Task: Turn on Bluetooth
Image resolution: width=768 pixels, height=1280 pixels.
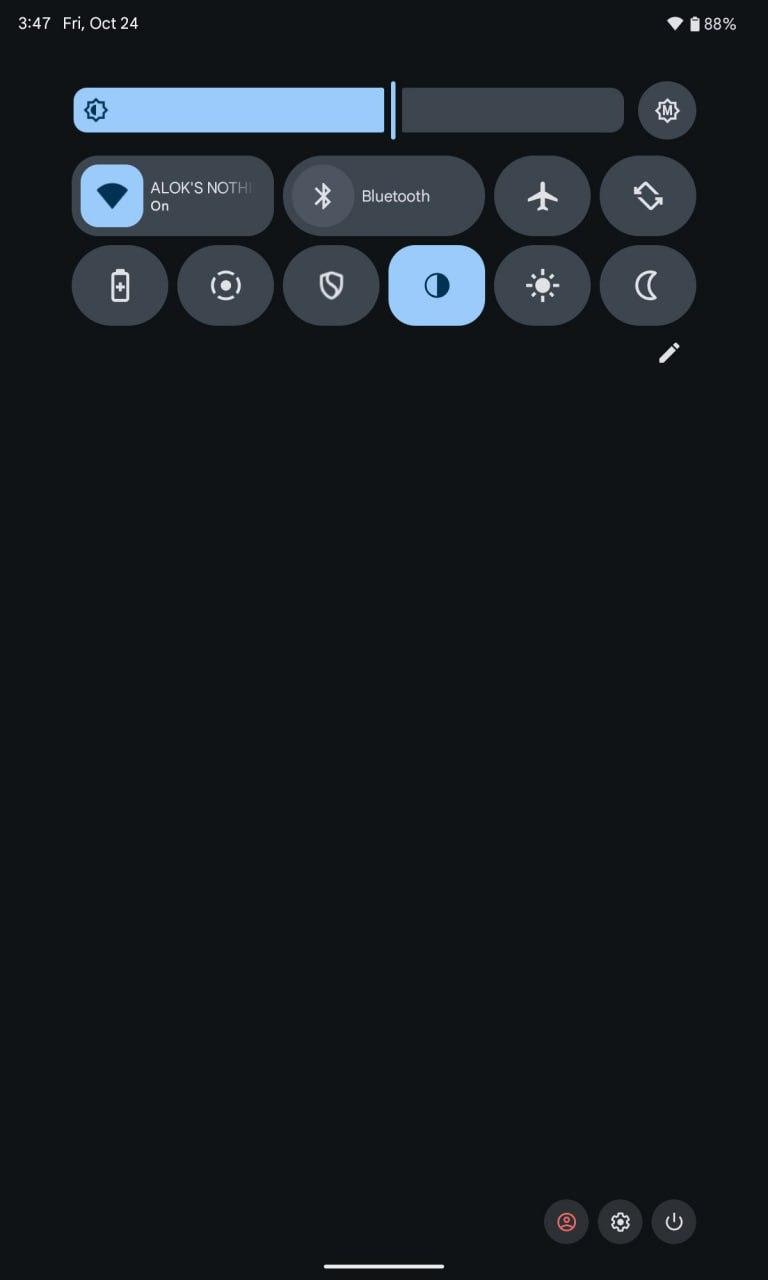Action: tap(384, 196)
